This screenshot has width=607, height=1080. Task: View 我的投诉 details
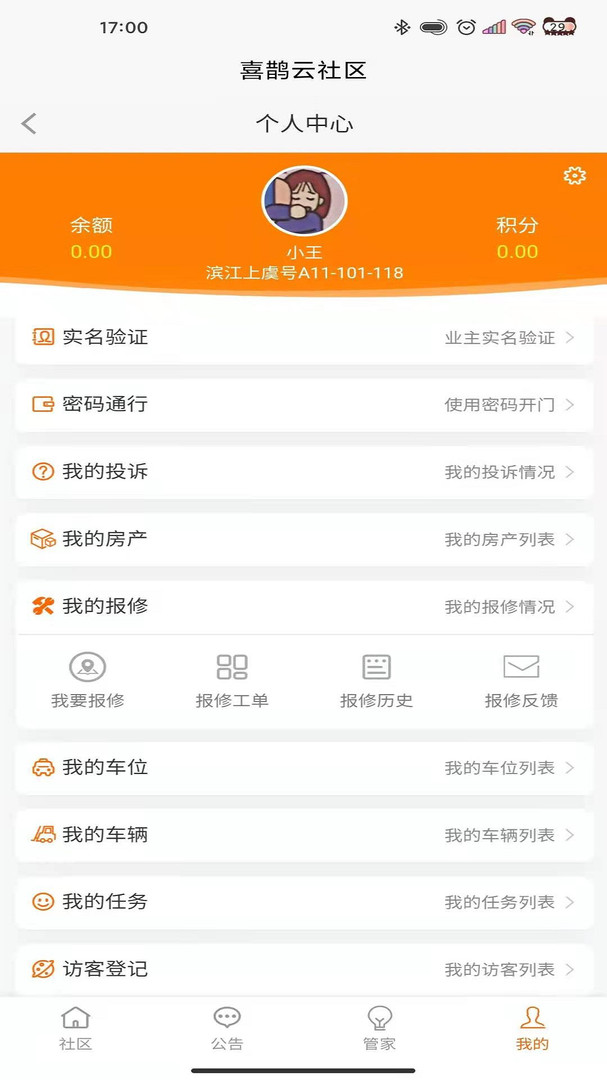click(304, 472)
